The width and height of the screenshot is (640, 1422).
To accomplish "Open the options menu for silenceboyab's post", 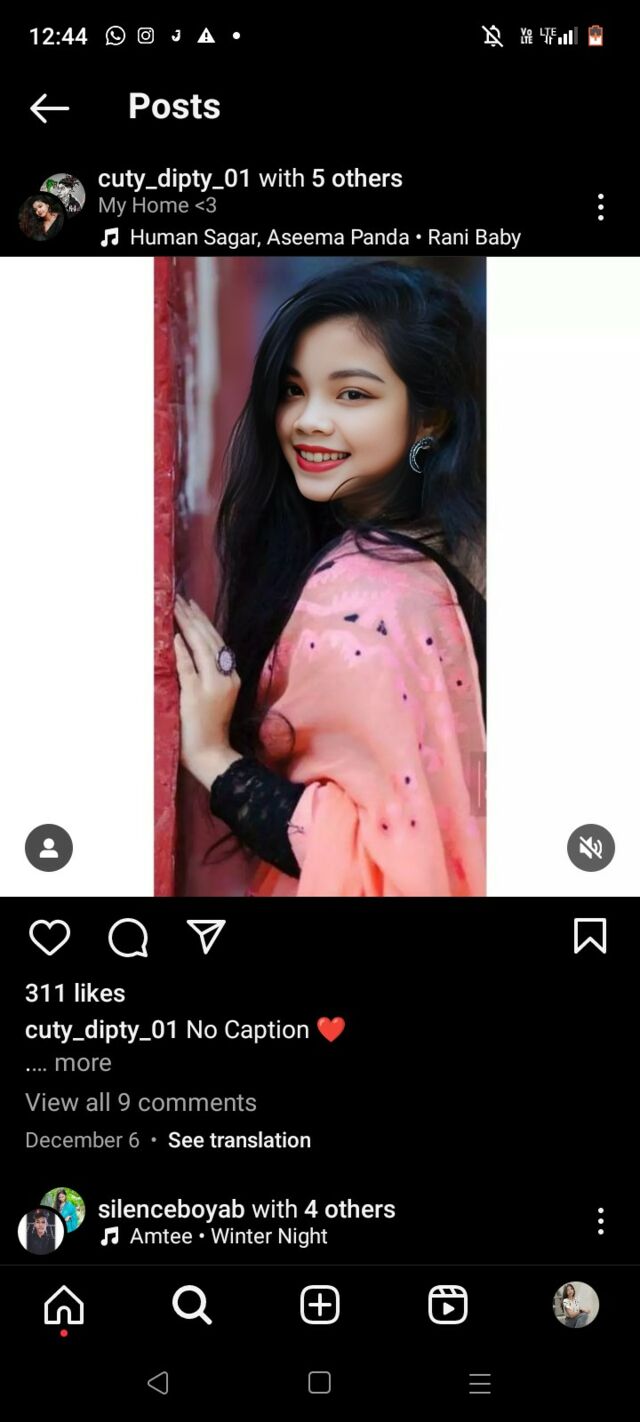I will [x=600, y=1221].
